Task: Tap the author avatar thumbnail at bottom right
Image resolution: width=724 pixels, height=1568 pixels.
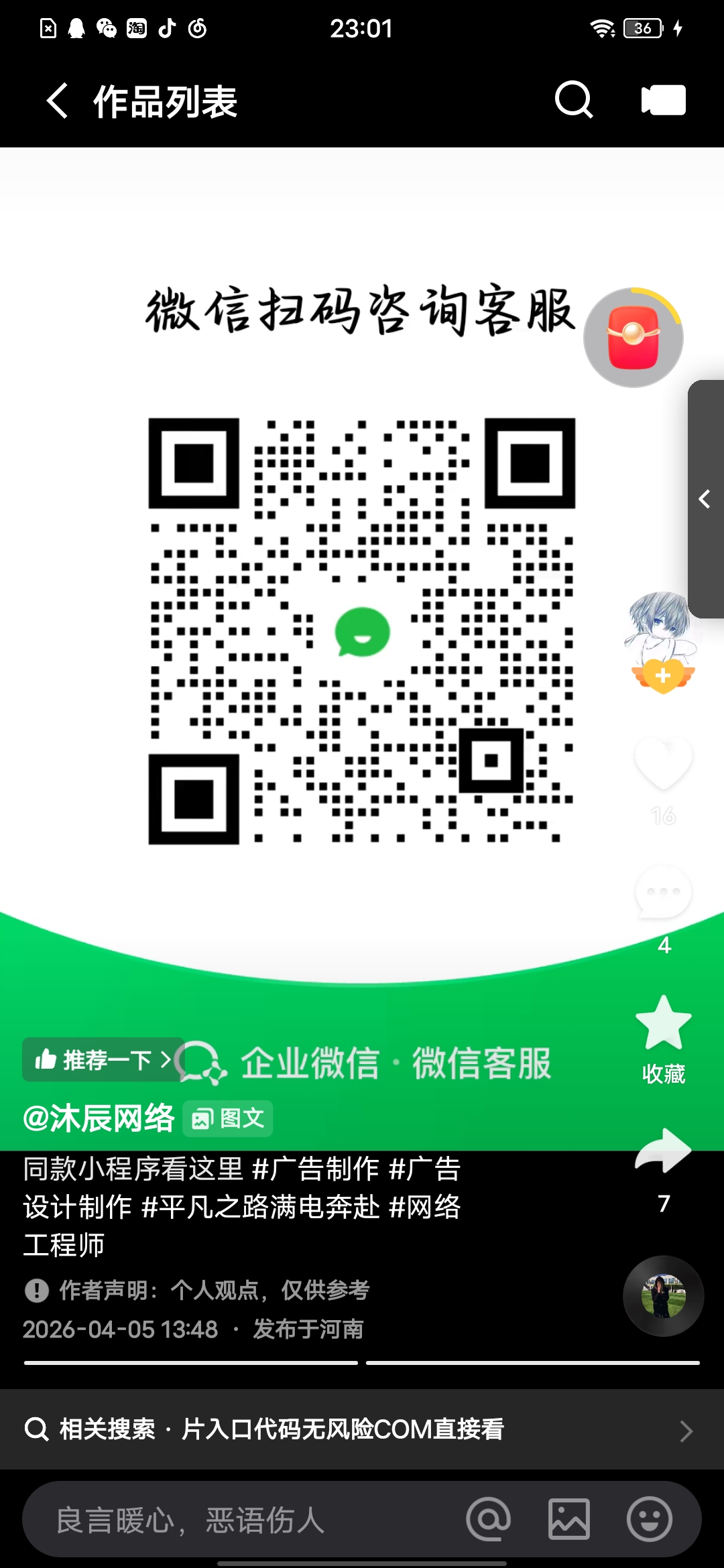Action: [x=663, y=1297]
